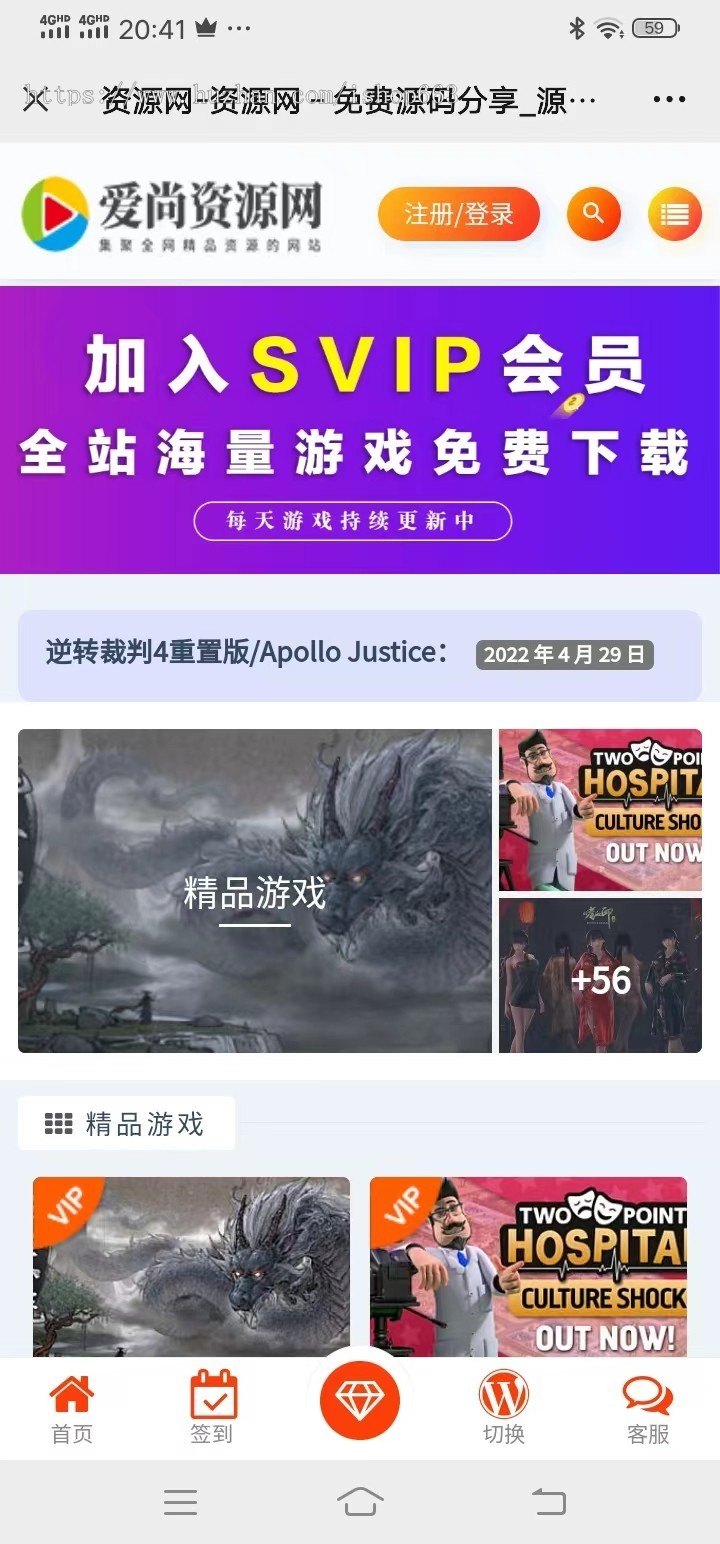Contact 客服 customer service

(x=648, y=1408)
